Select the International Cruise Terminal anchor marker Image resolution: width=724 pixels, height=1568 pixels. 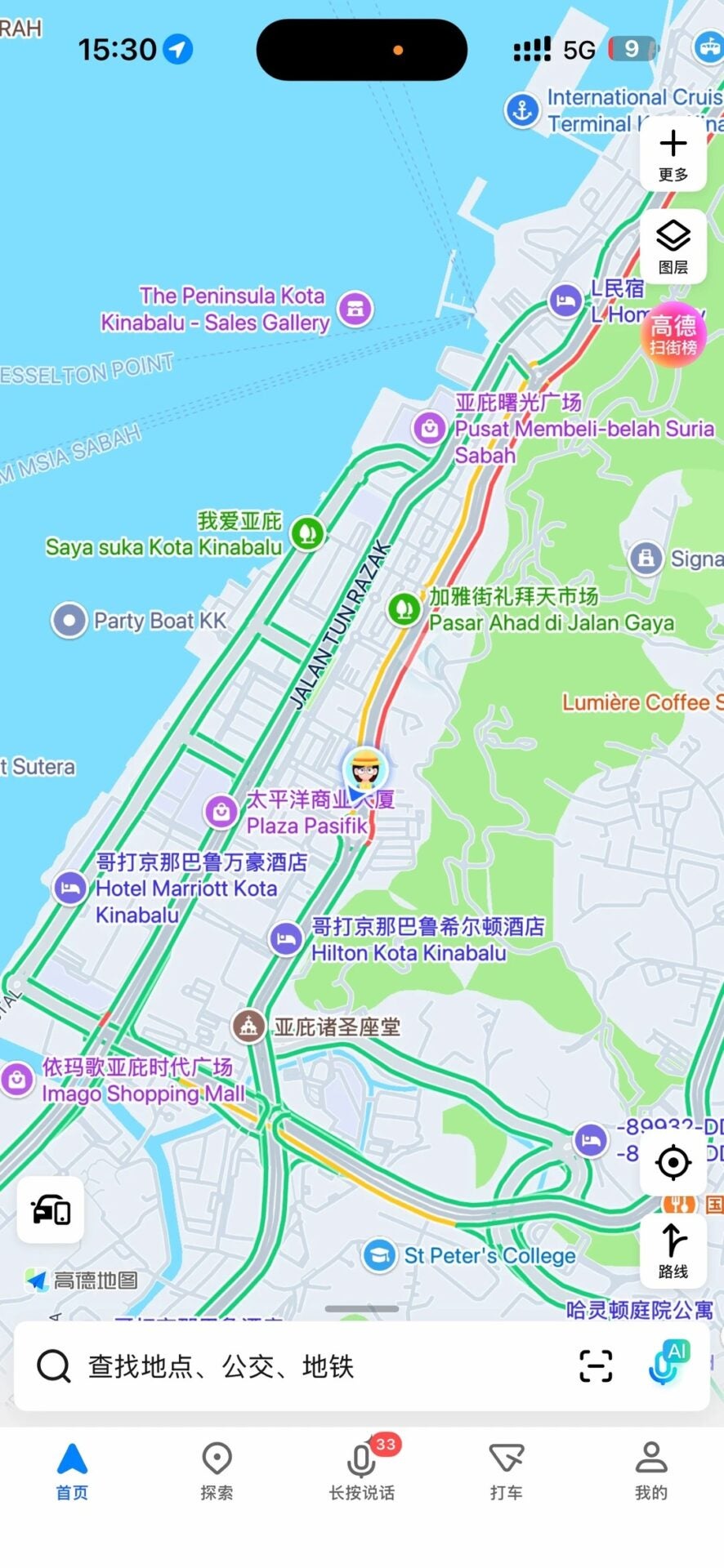(521, 109)
